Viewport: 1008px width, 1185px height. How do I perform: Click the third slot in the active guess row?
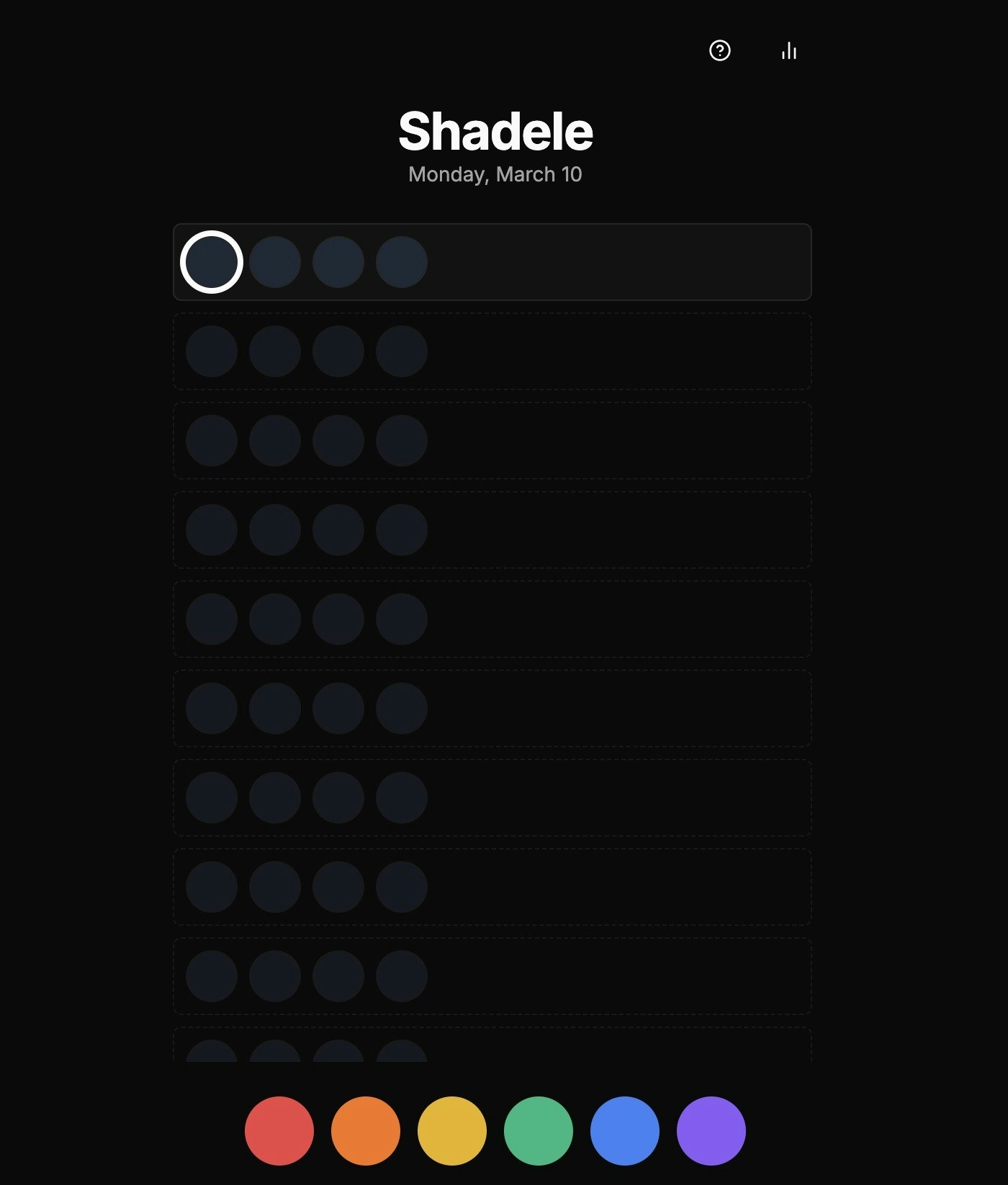[x=339, y=263]
